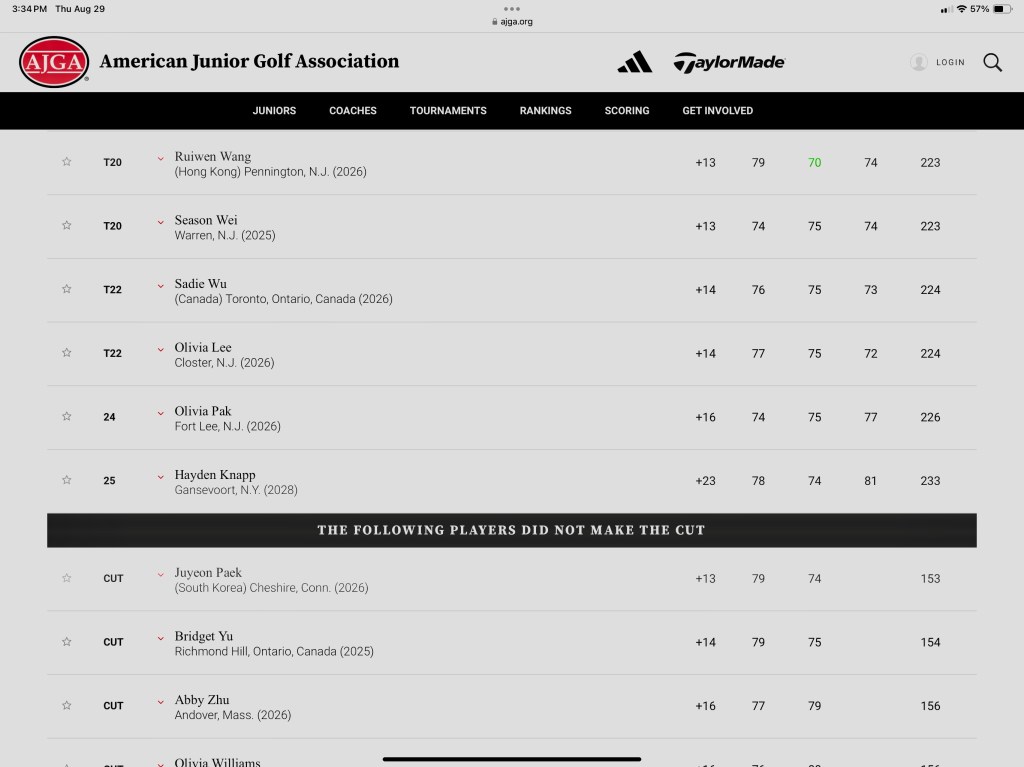The height and width of the screenshot is (767, 1024).
Task: Favorite Hayden Knapp with the star
Action: point(67,480)
